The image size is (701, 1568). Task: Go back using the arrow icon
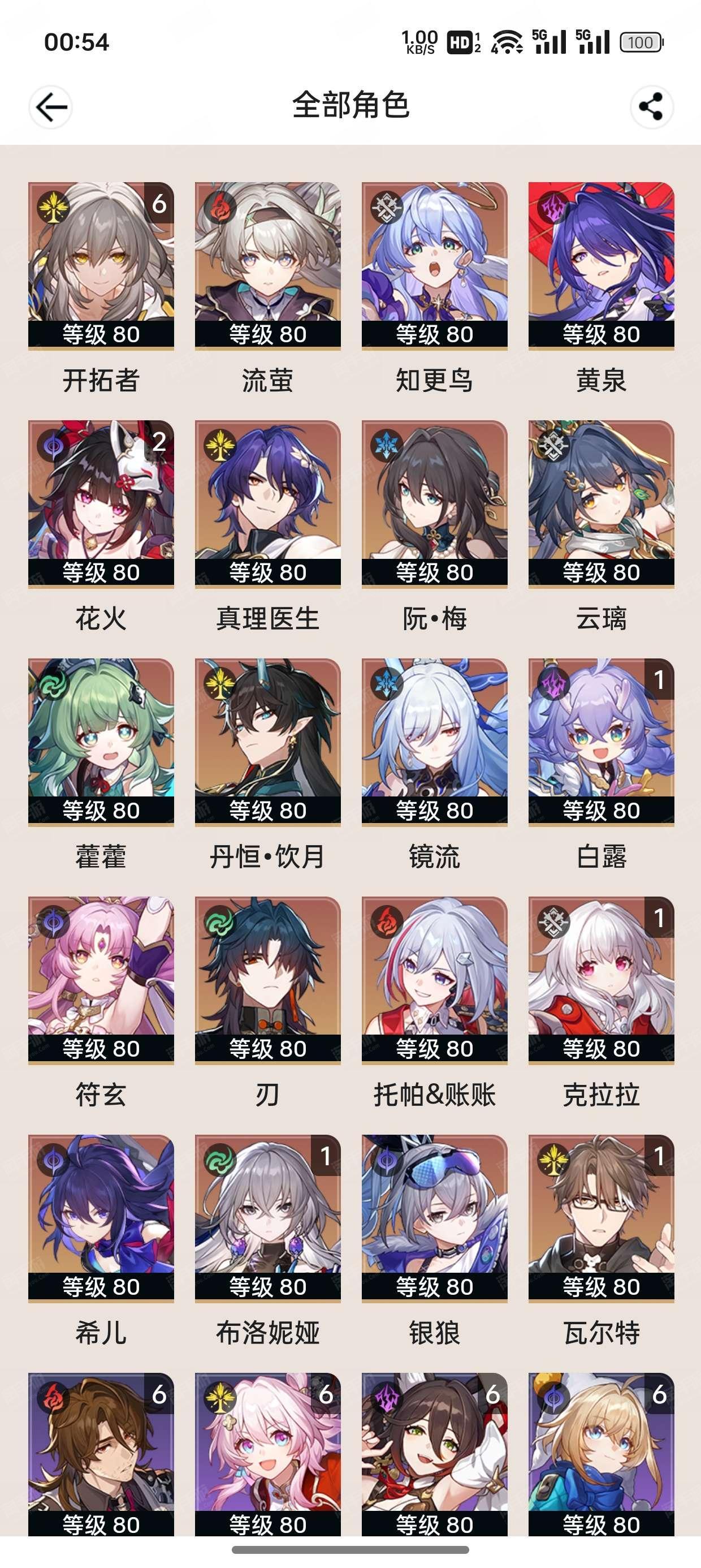coord(51,107)
